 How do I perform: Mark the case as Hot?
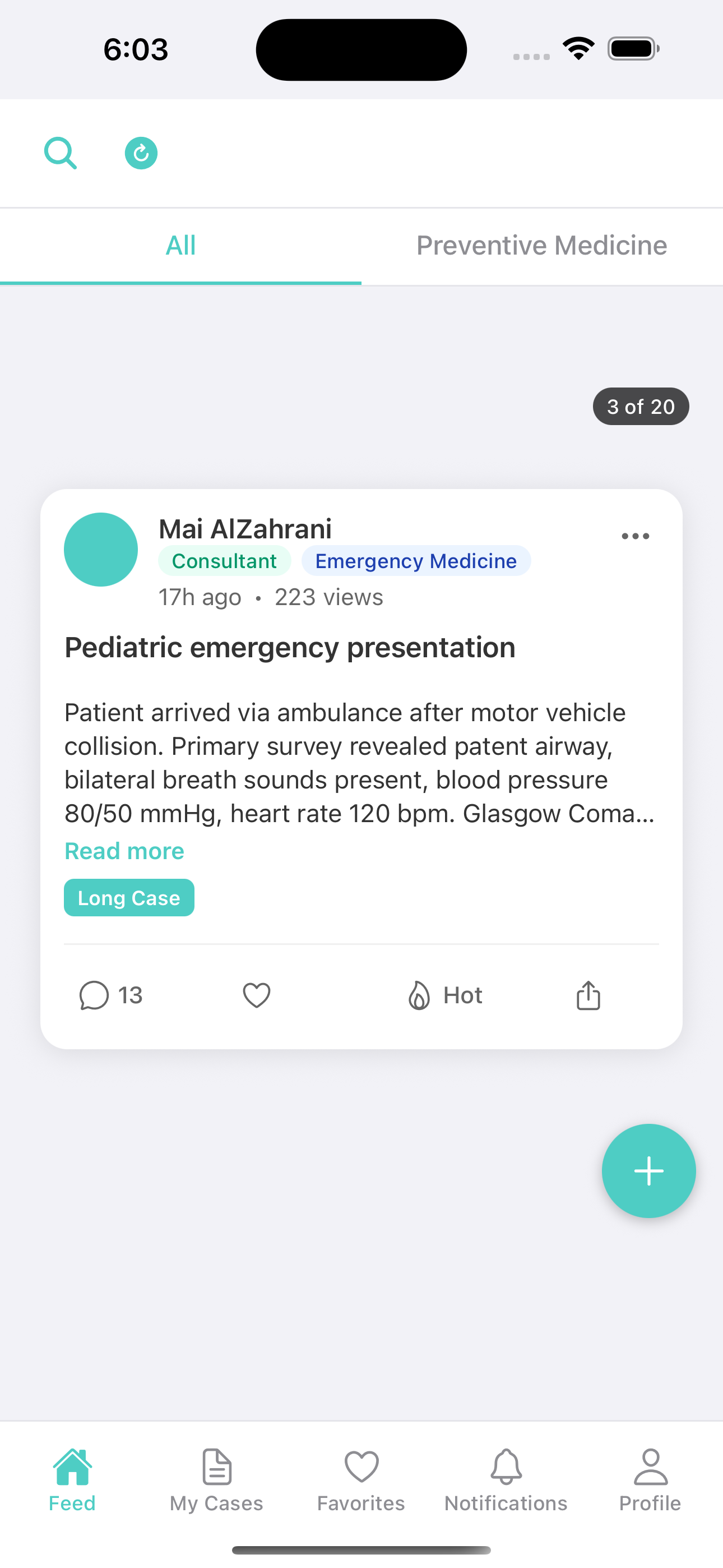point(445,996)
